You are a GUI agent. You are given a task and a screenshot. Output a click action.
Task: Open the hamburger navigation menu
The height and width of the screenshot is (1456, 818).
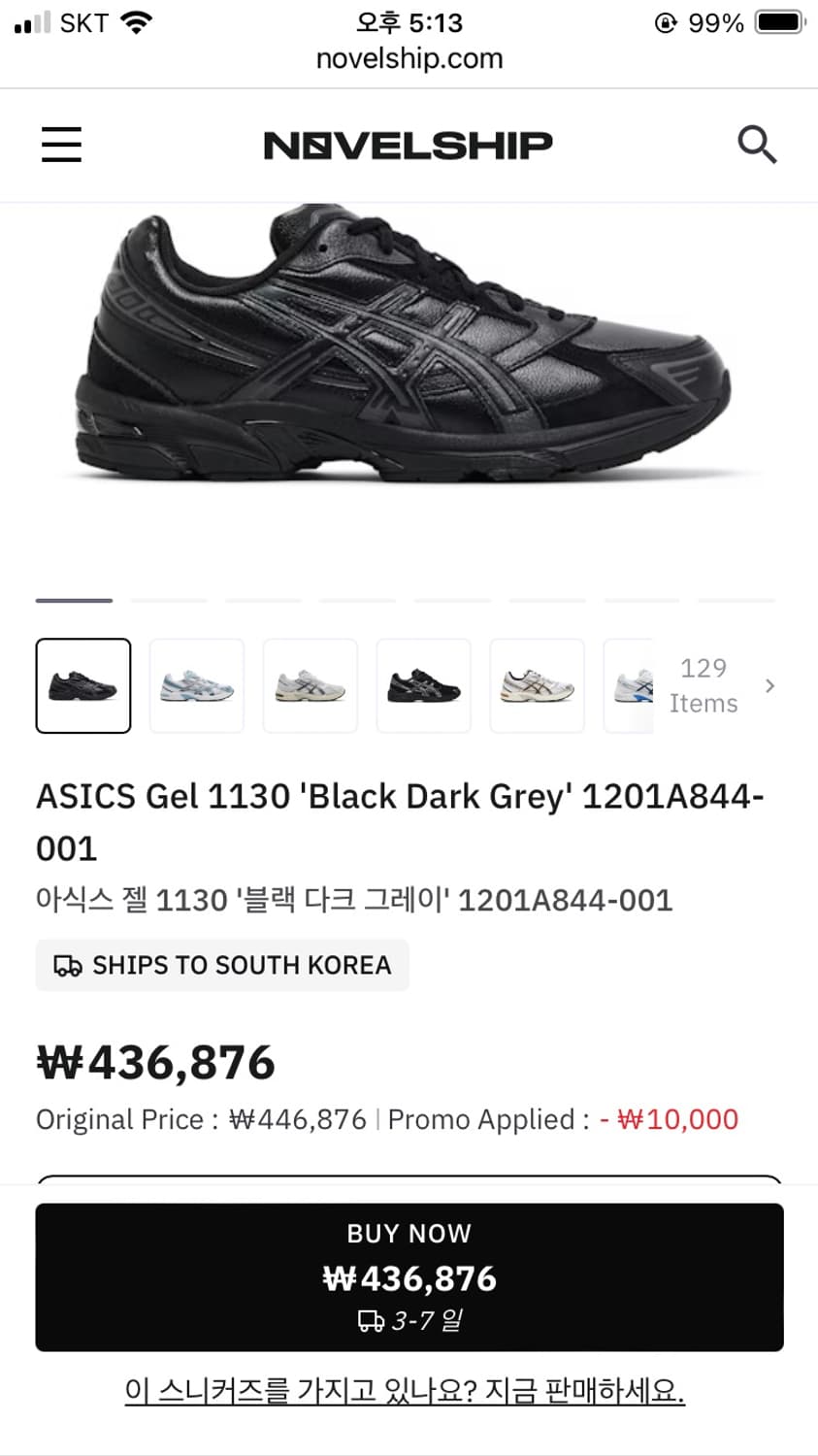pyautogui.click(x=61, y=144)
